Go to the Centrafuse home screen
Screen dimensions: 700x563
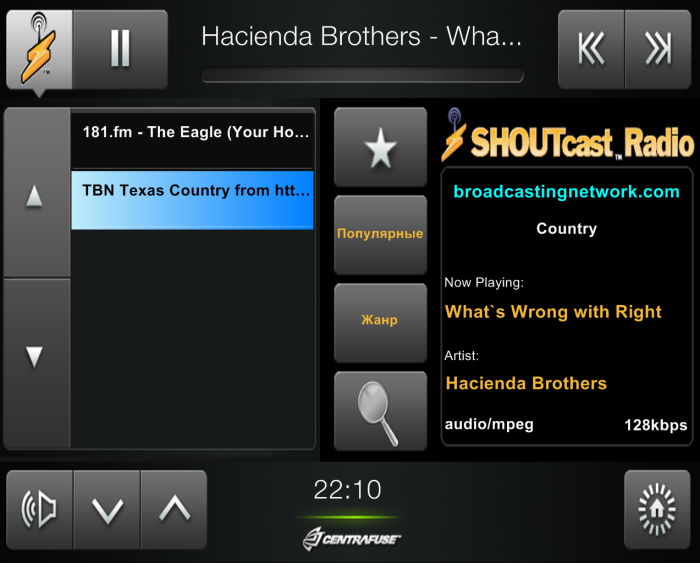657,510
